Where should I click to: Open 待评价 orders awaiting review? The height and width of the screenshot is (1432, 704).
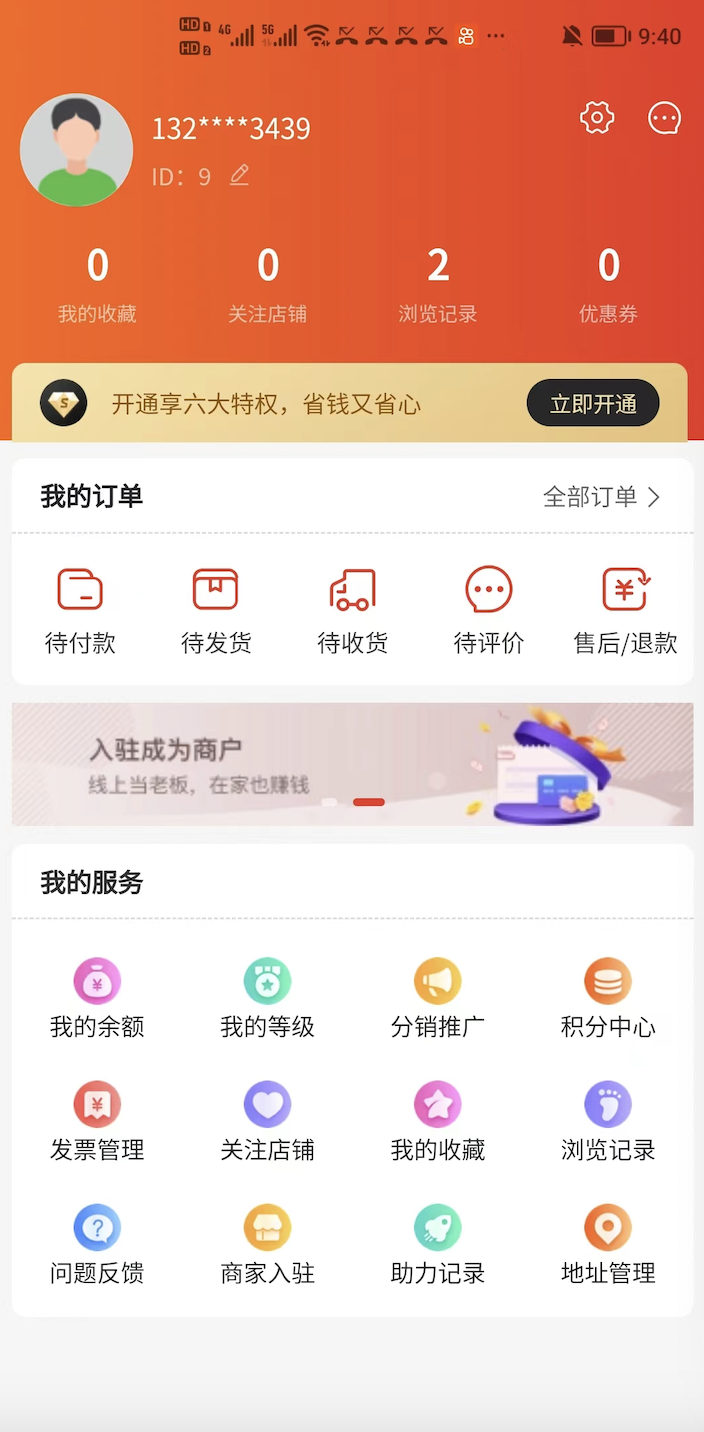489,610
